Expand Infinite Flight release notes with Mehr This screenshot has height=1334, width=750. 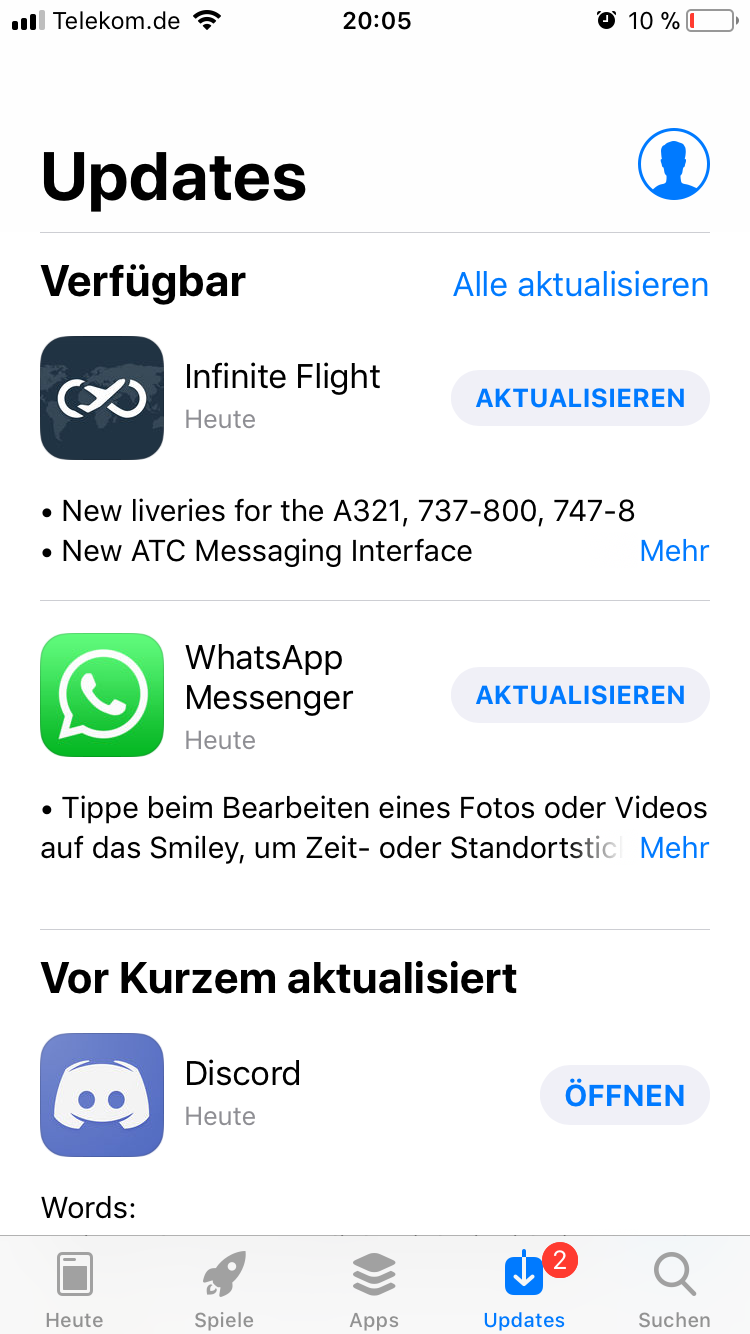(674, 551)
